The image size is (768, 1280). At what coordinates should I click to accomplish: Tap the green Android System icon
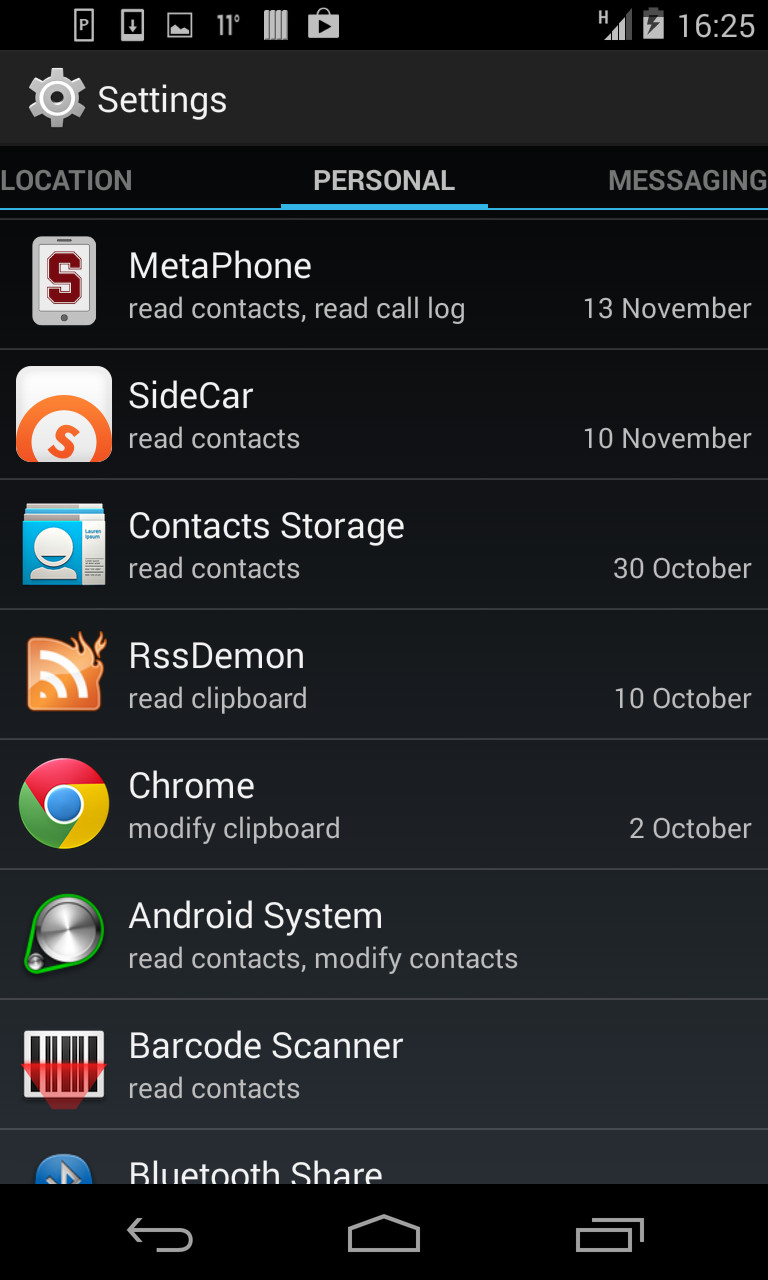coord(63,933)
